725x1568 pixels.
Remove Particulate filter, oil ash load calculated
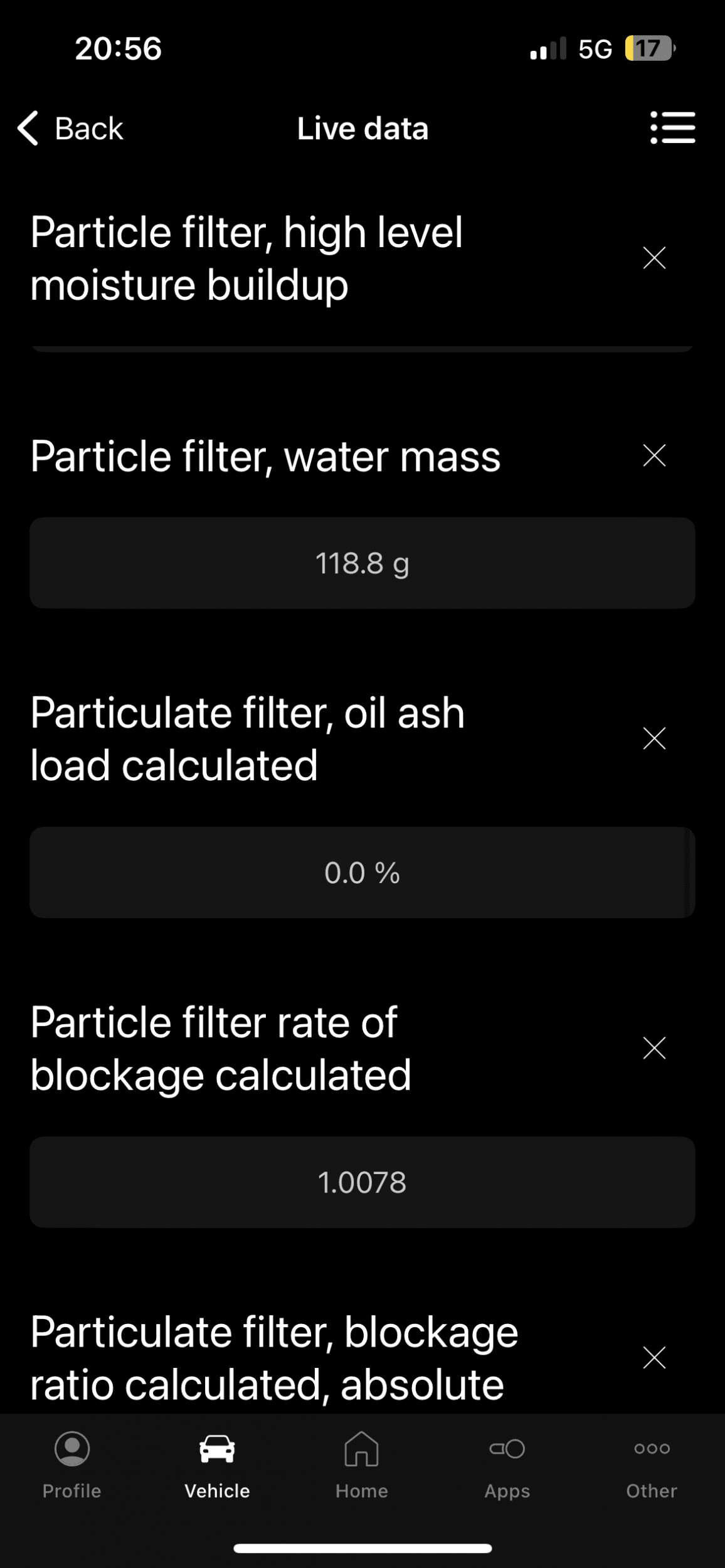pos(654,739)
